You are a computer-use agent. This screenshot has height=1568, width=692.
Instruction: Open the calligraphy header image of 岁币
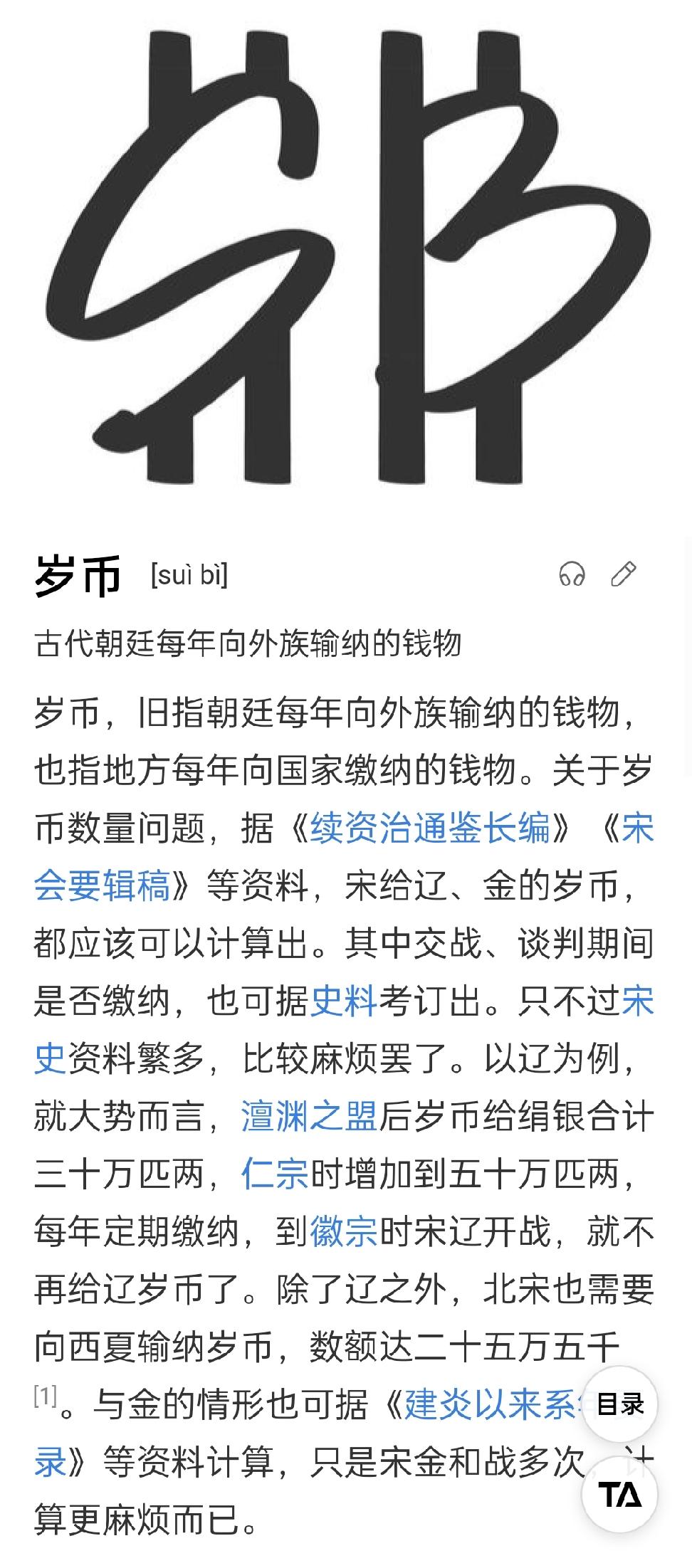(x=346, y=256)
